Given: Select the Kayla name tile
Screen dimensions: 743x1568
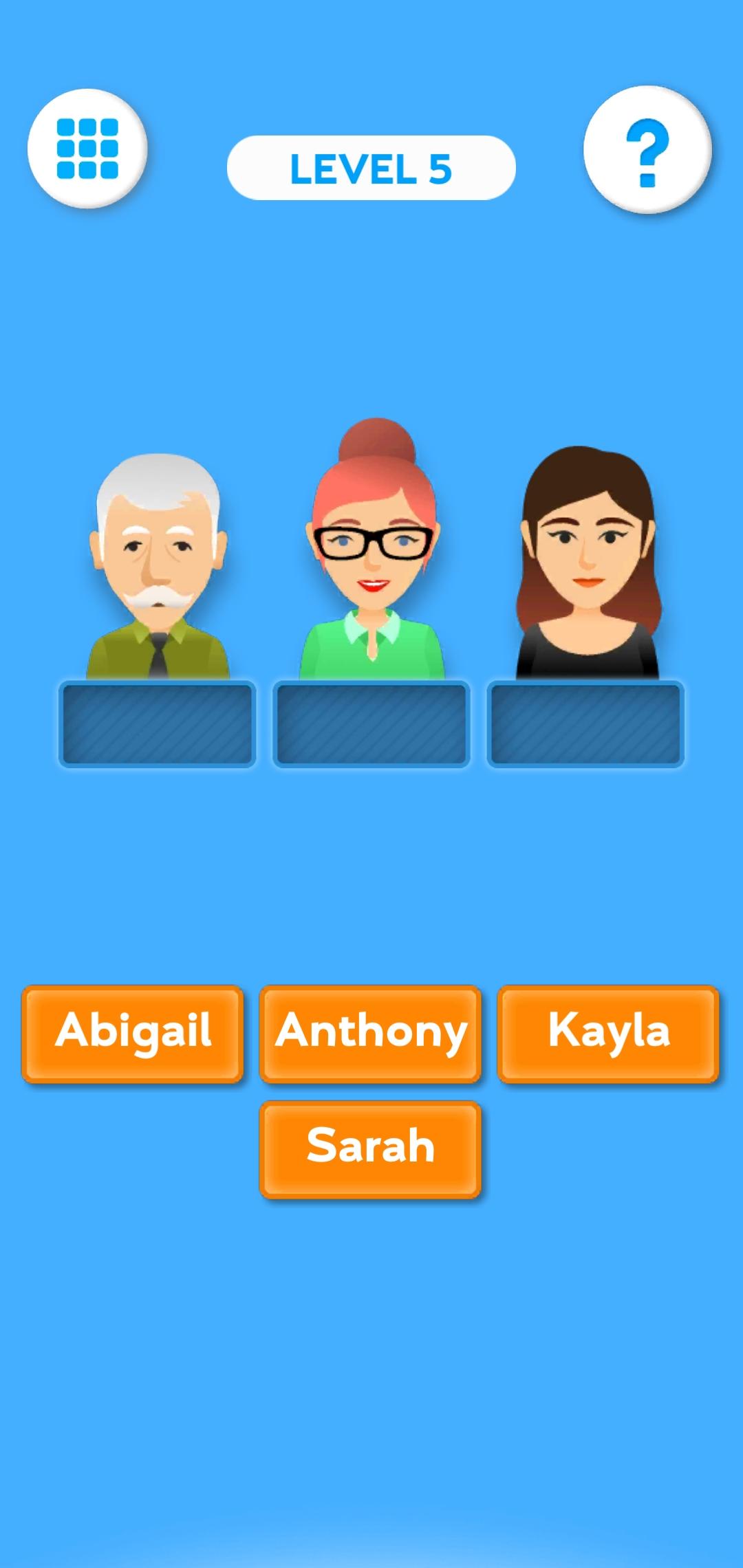Looking at the screenshot, I should pos(609,1033).
